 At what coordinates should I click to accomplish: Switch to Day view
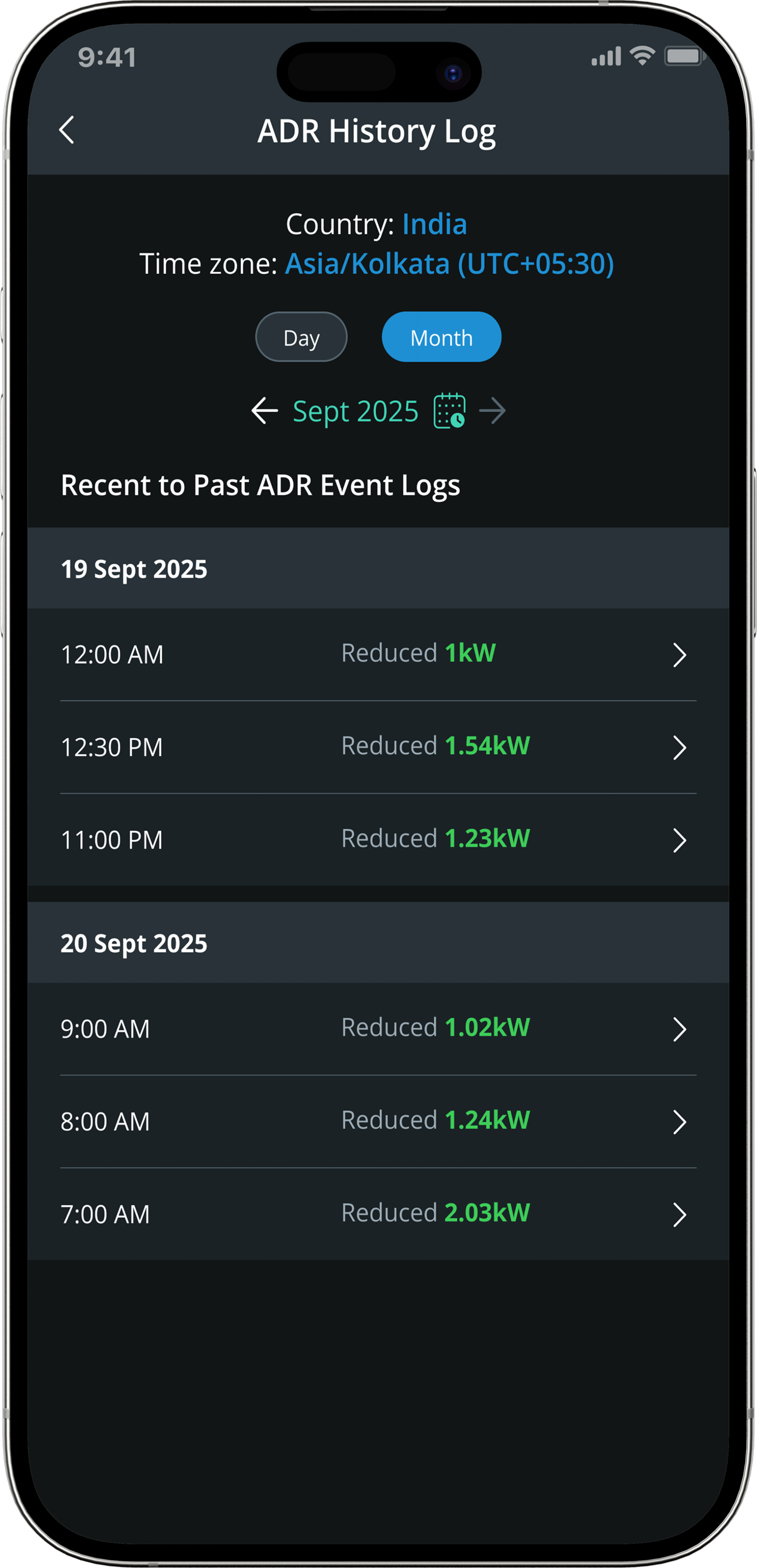pos(301,337)
